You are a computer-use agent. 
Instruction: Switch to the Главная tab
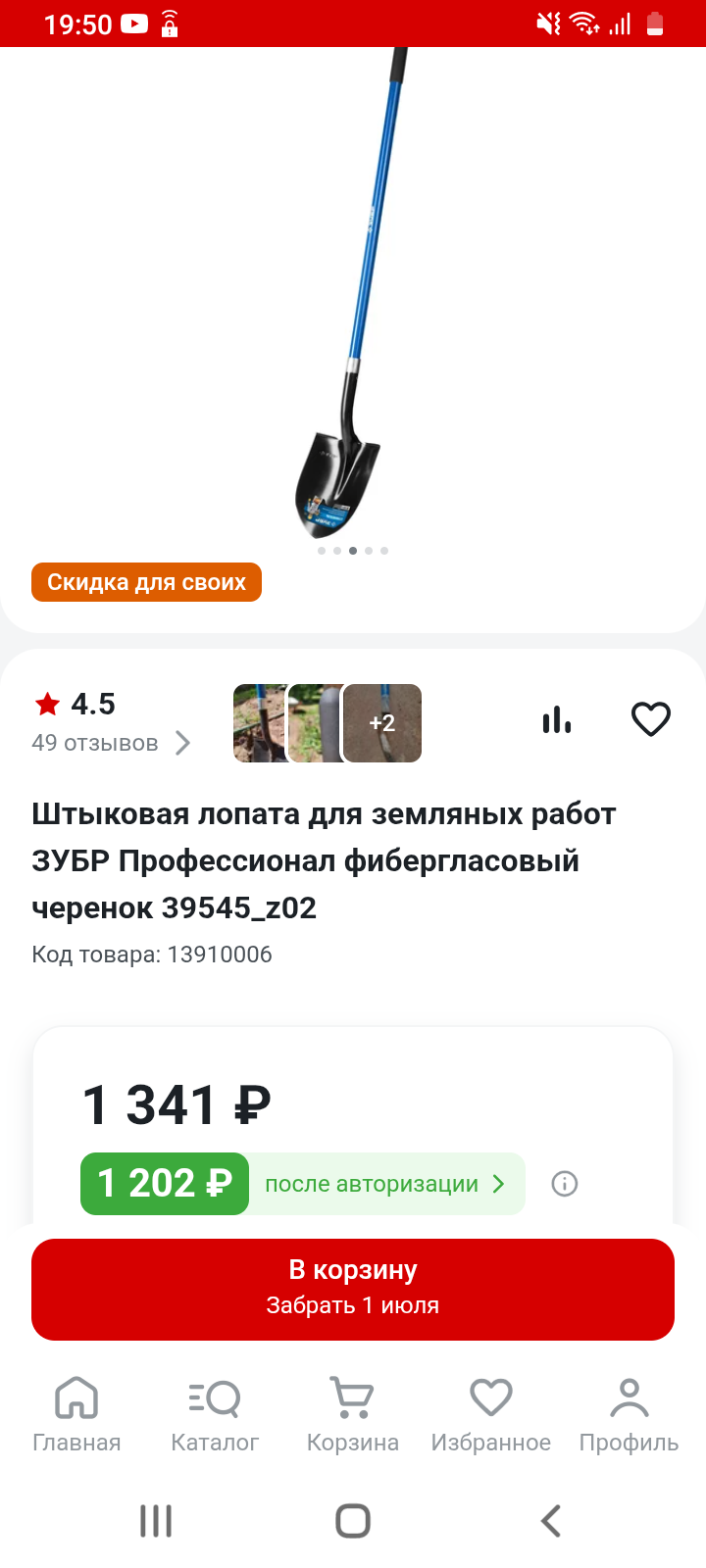(76, 1414)
